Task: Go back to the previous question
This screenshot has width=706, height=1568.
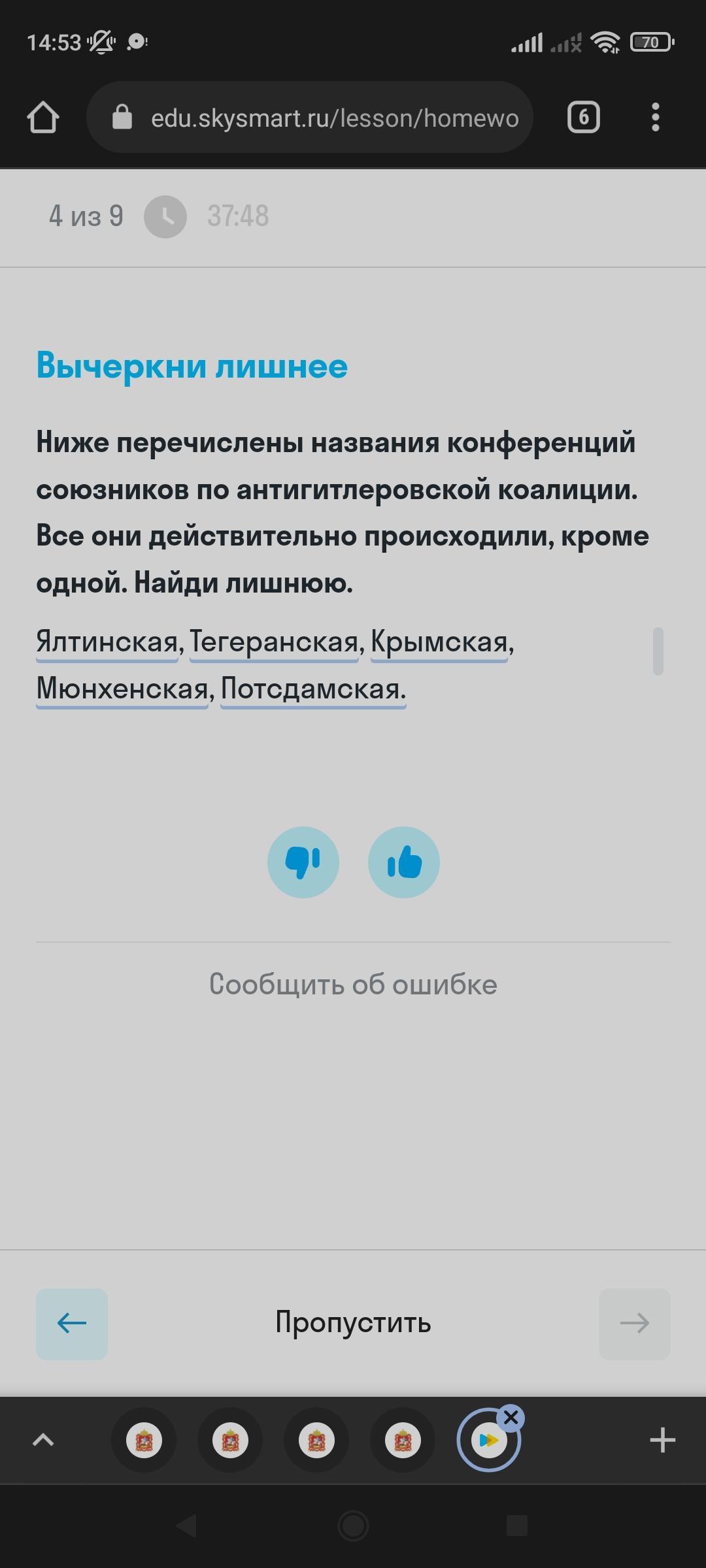Action: coord(72,1324)
